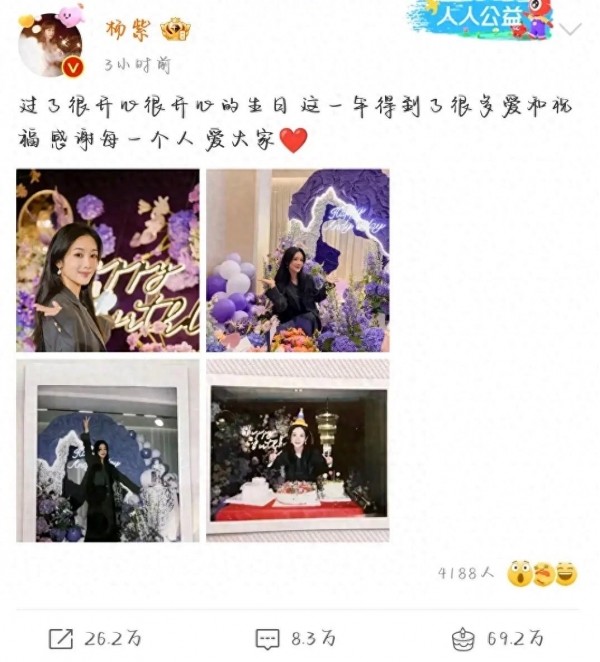600x662 pixels.
Task: Open the 人人公益 banner
Action: coord(482,18)
